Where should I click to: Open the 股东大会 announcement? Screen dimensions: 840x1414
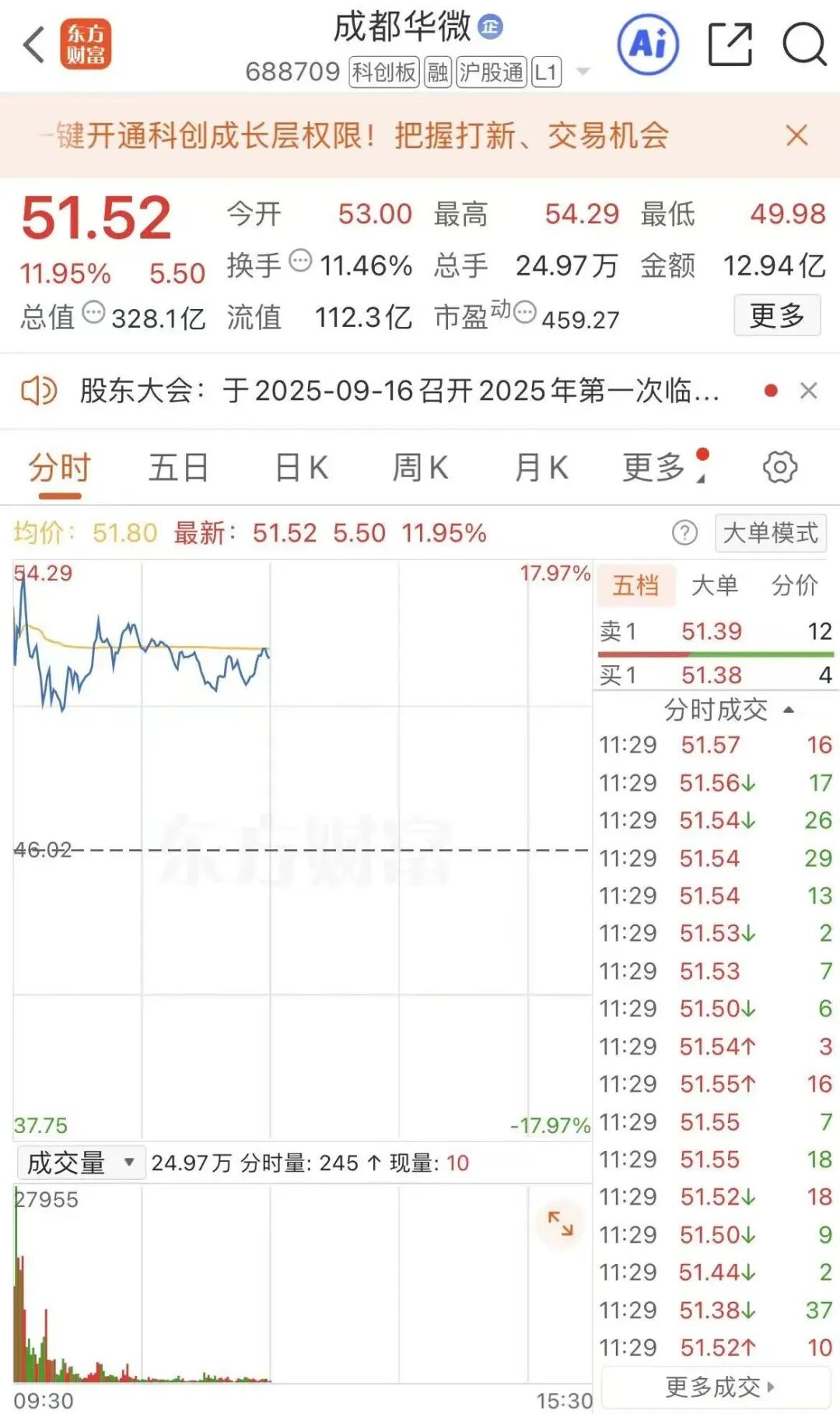pos(400,391)
